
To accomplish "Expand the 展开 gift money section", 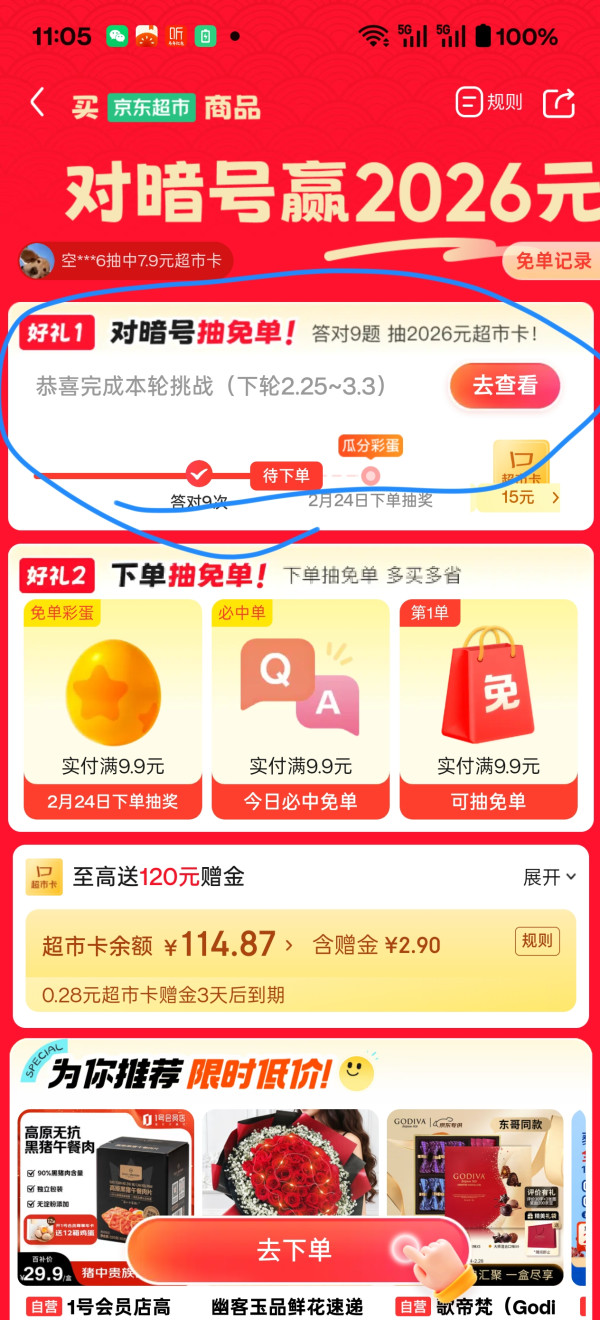I will pyautogui.click(x=549, y=877).
